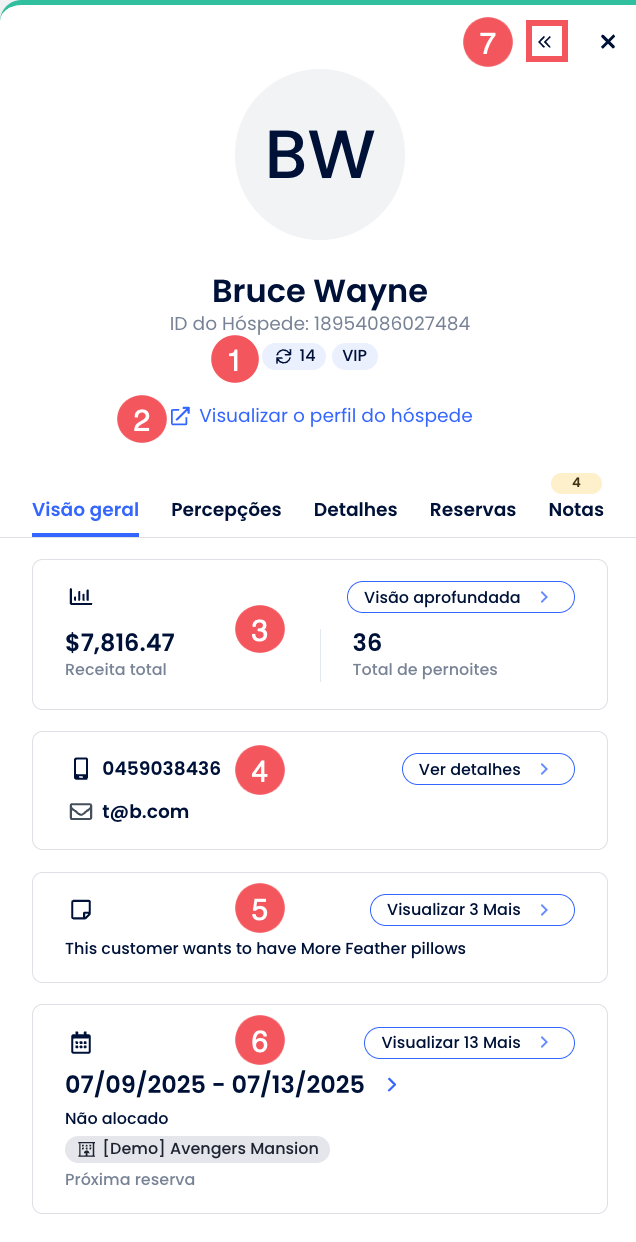Show more reservations with Visualizar 13 Mais
Viewport: 636px width, 1242px height.
coord(469,1042)
